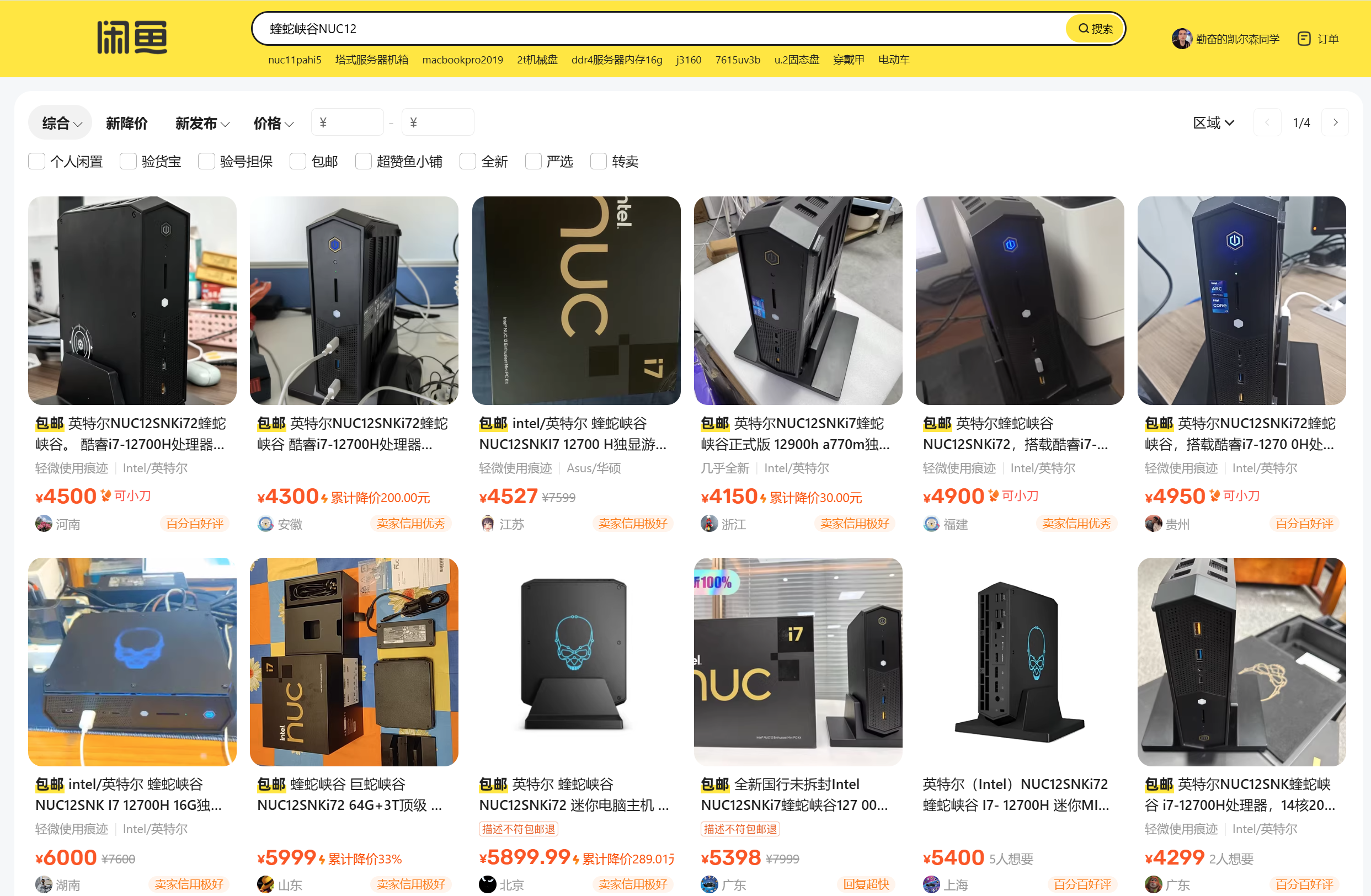The height and width of the screenshot is (896, 1371).
Task: Select suggested search macbookpro2019
Action: (x=462, y=60)
